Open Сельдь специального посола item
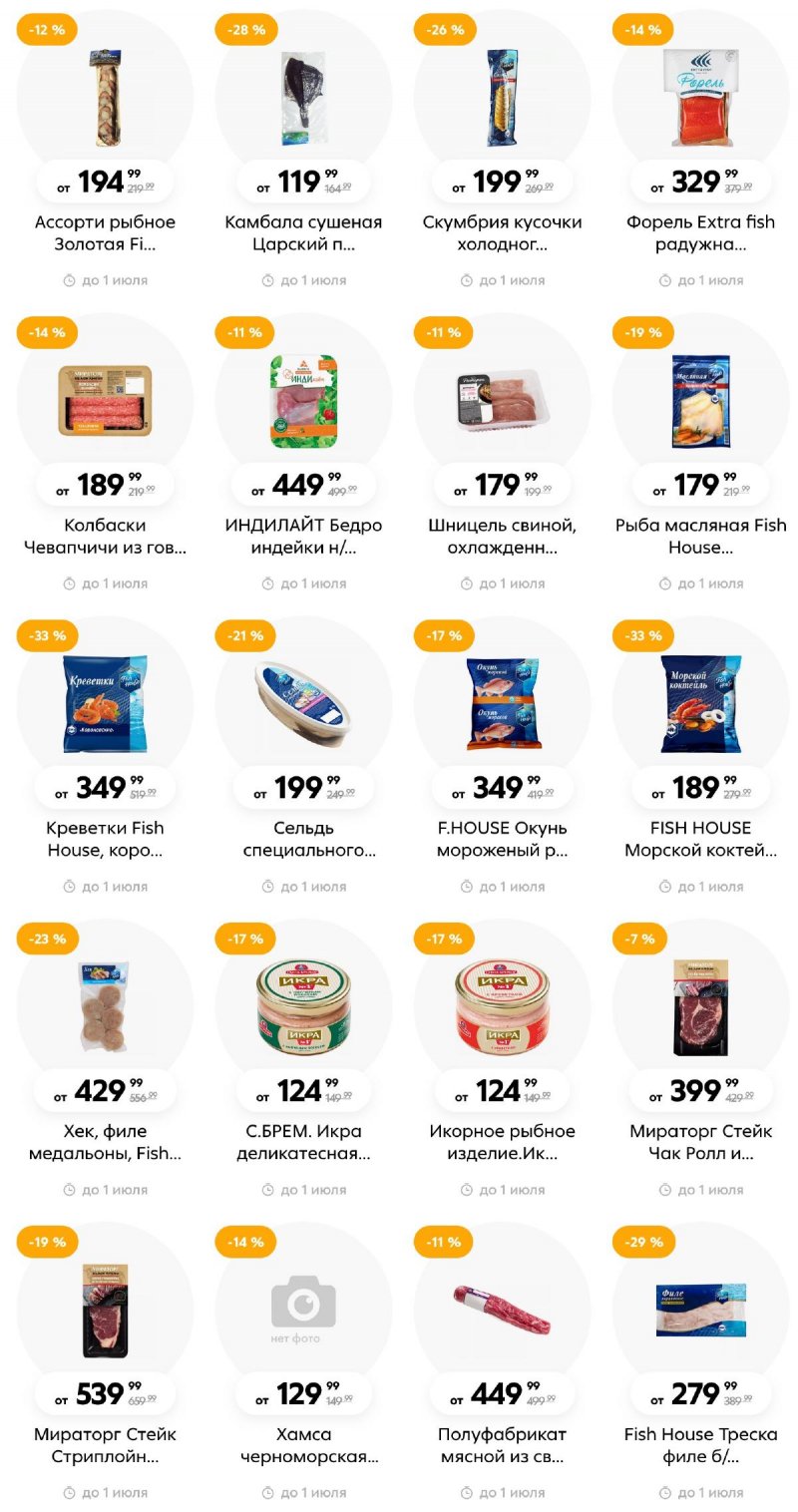798x1512 pixels. (303, 704)
